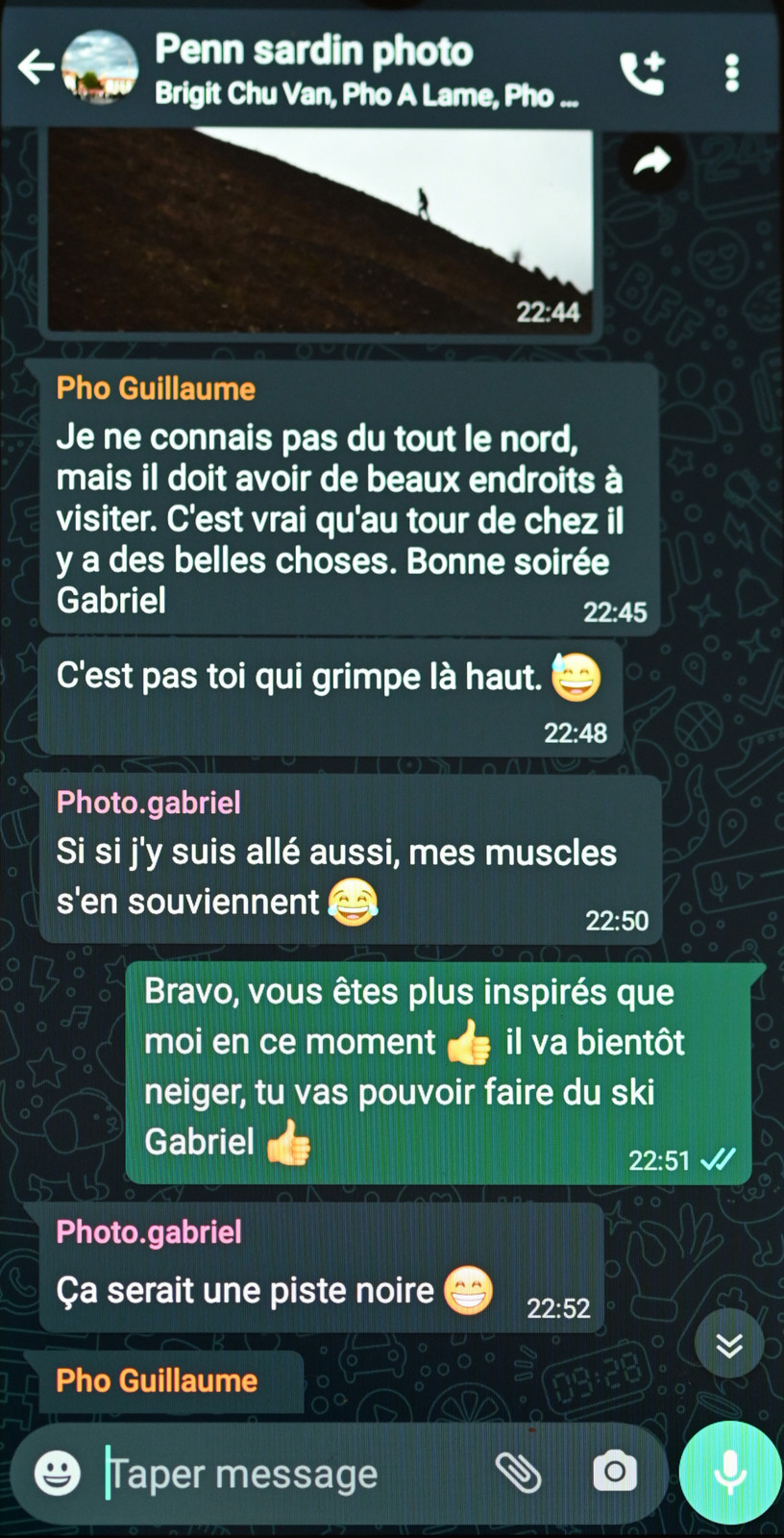Jump to latest messages arrow
Screen dimensions: 784x1538
pyautogui.click(x=729, y=1344)
